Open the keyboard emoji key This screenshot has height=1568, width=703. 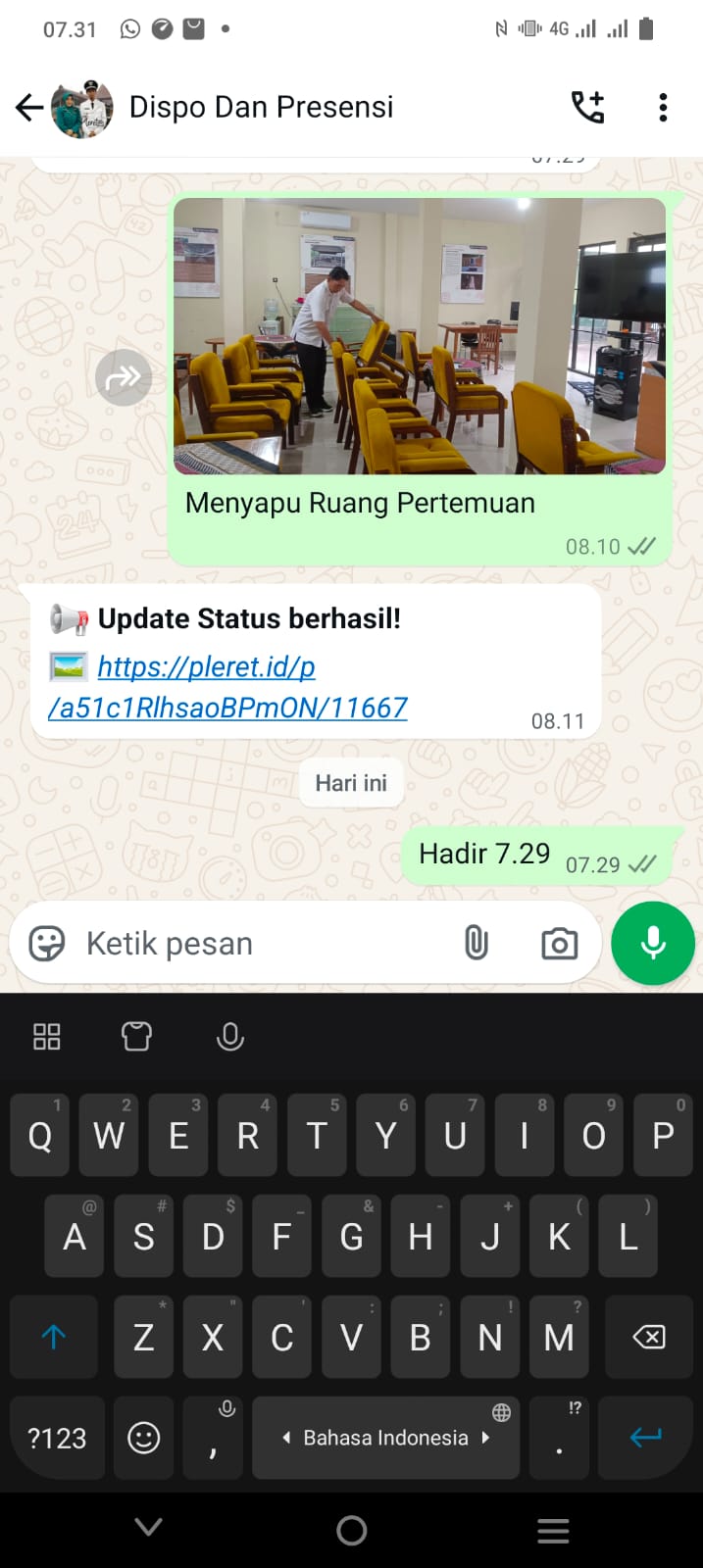(x=143, y=1438)
